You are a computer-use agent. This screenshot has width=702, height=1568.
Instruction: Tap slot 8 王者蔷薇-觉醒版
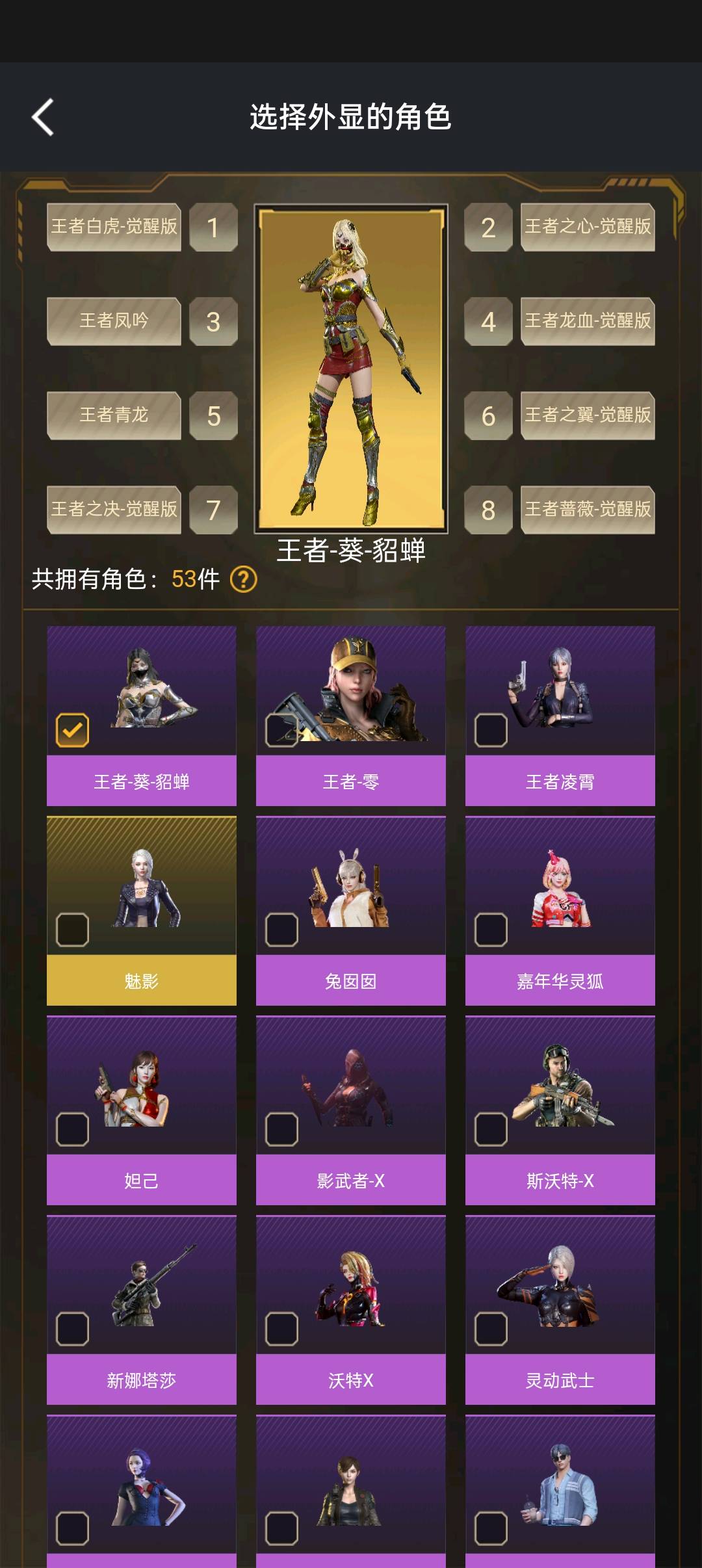(x=588, y=510)
